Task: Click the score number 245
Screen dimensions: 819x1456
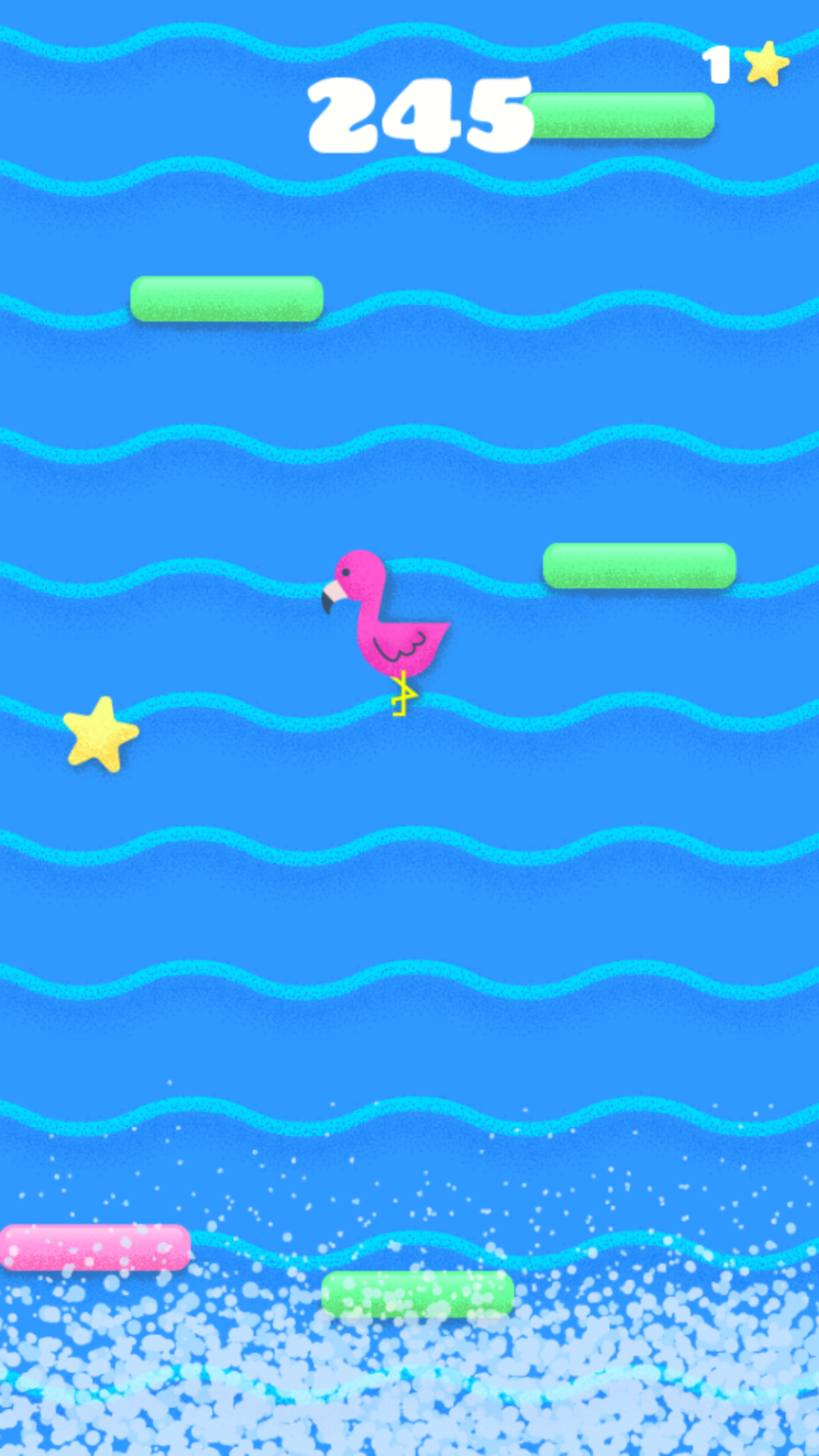Action: [x=416, y=114]
